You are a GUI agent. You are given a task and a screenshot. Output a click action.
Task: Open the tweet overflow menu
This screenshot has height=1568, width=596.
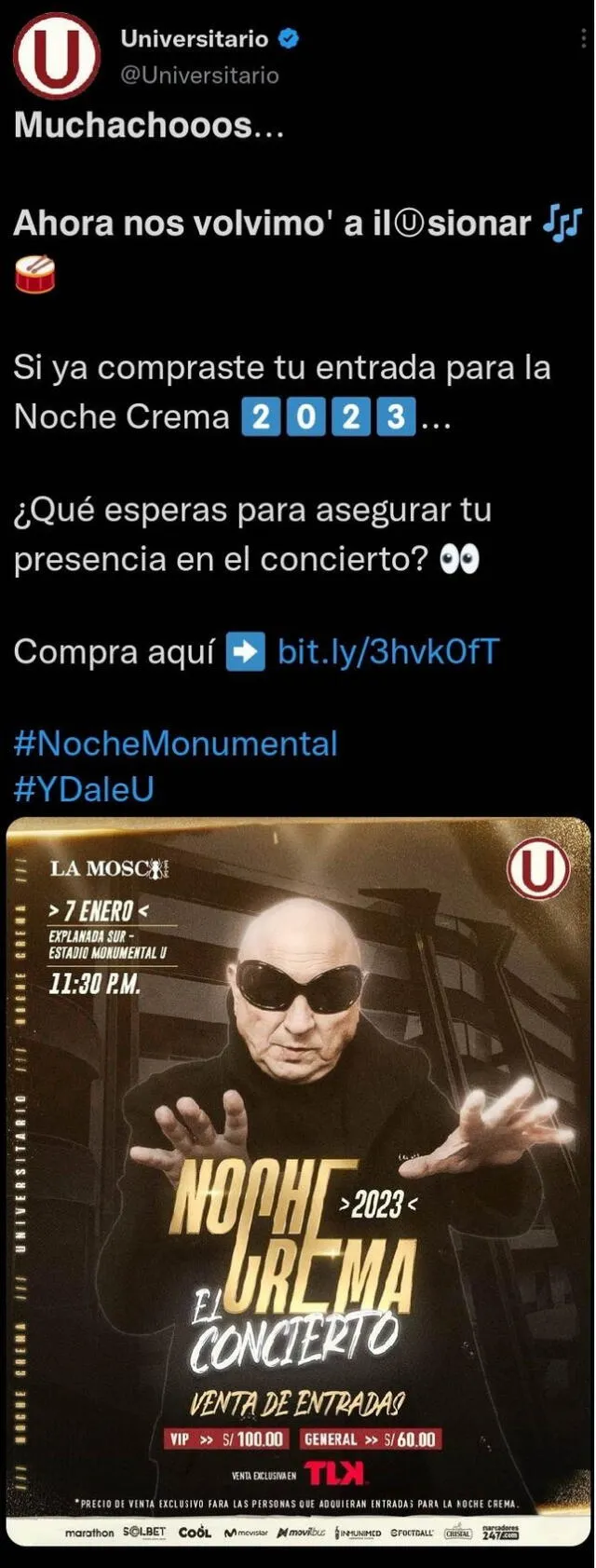pyautogui.click(x=584, y=39)
